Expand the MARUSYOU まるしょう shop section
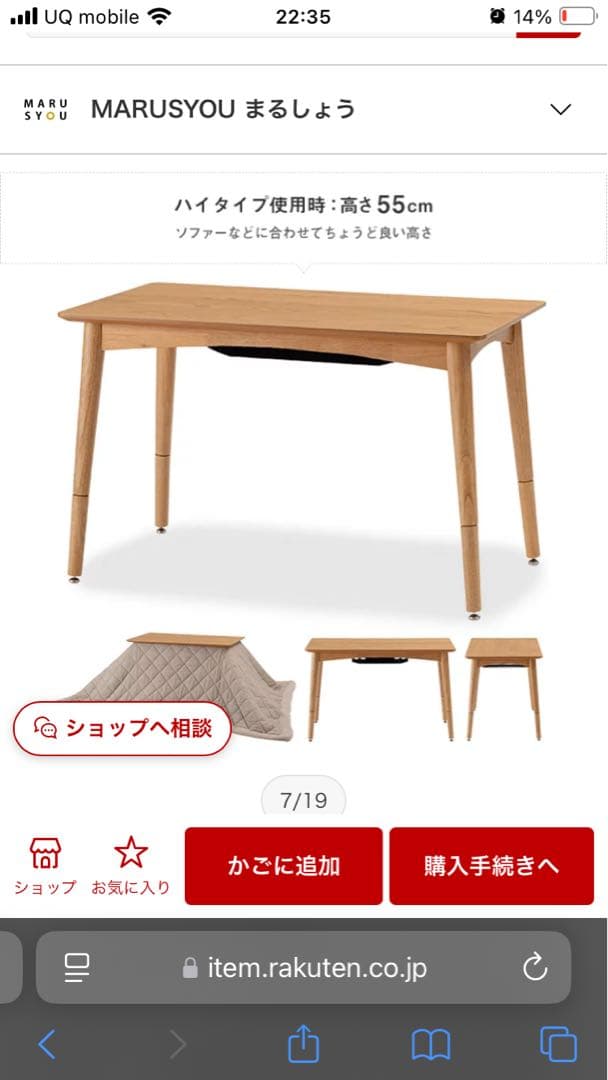This screenshot has width=608, height=1080. pos(561,110)
